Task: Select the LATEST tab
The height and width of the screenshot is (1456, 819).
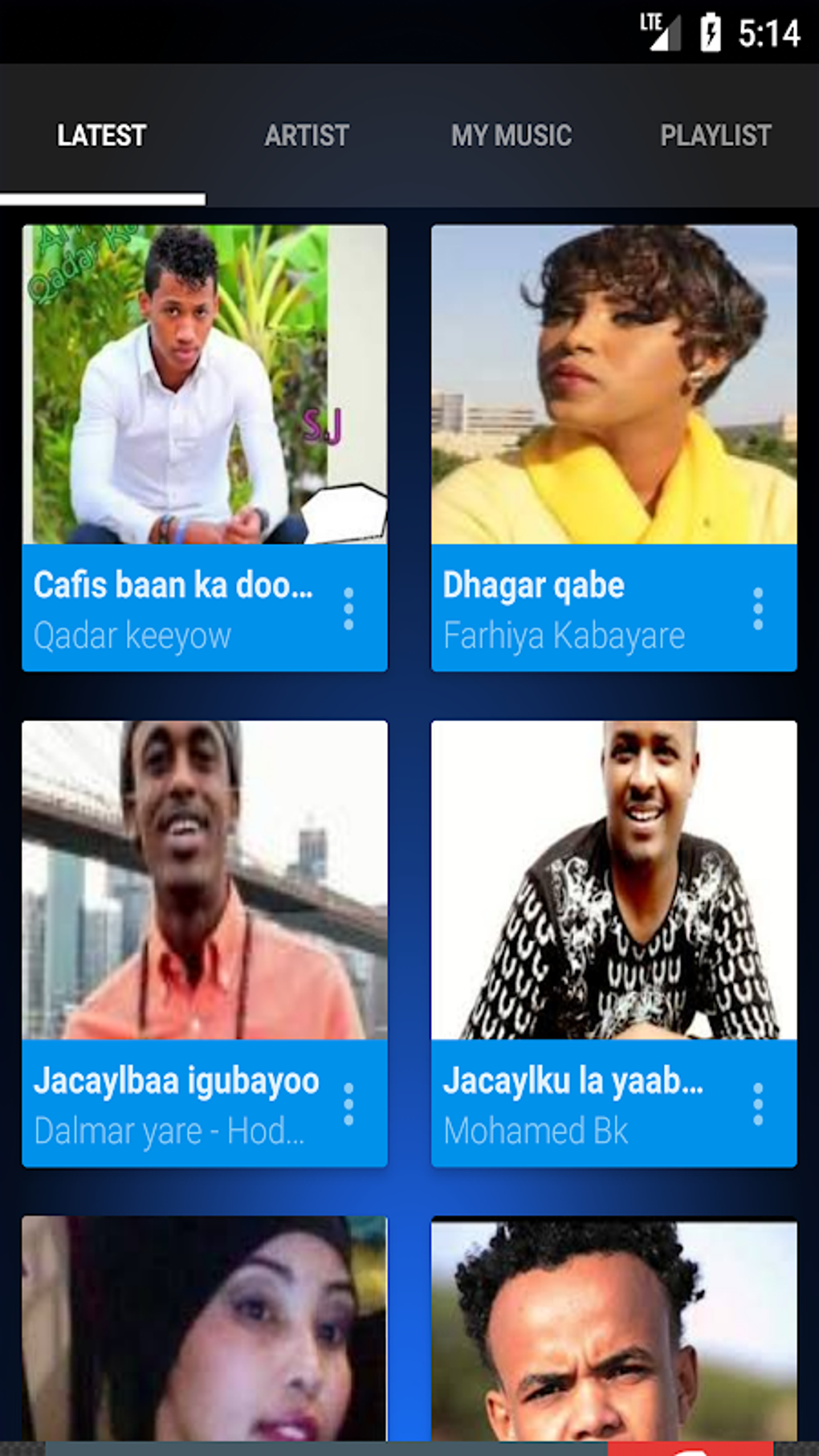Action: click(100, 136)
